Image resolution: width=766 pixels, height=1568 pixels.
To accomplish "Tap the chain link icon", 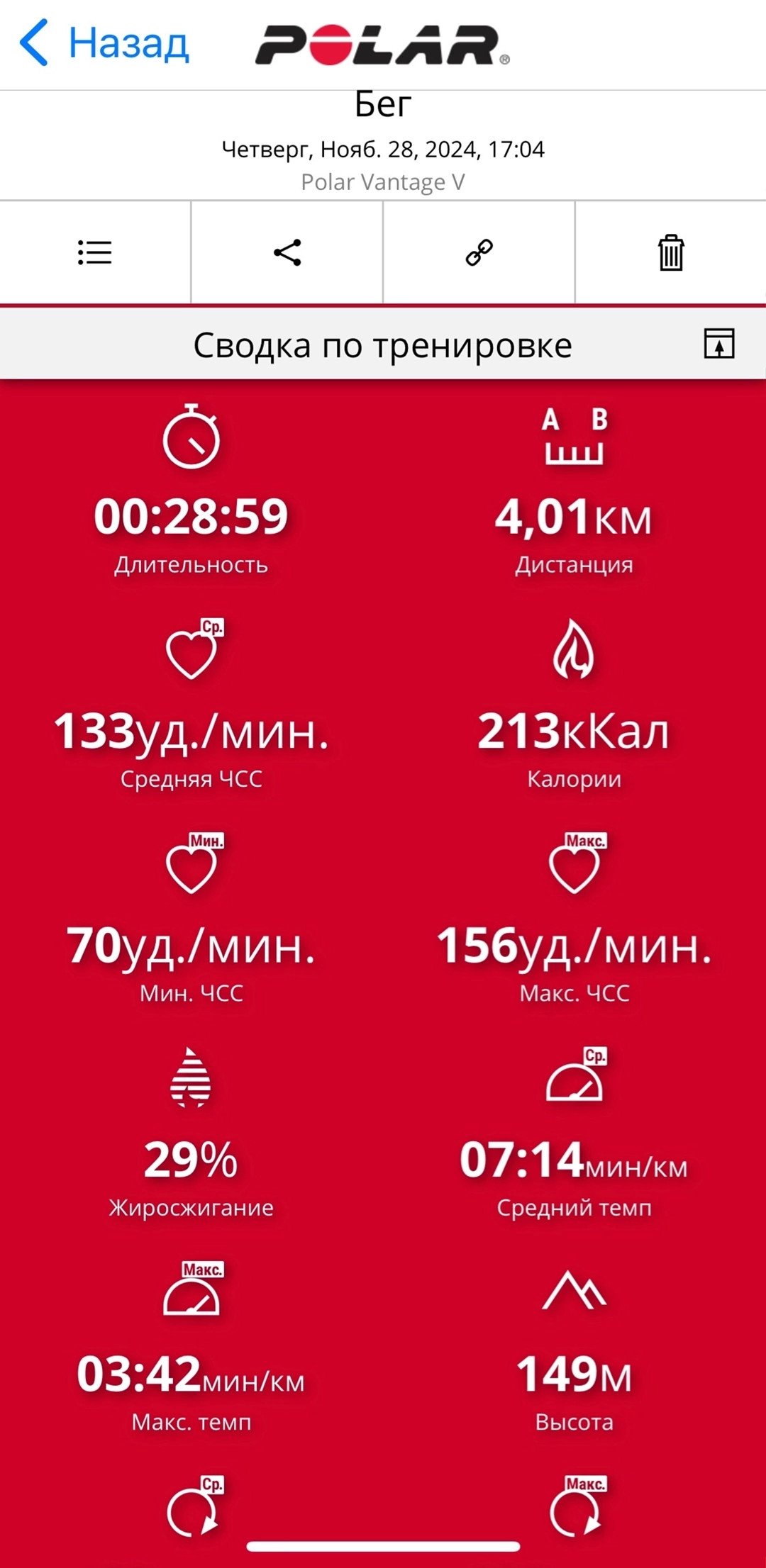I will pos(479,252).
